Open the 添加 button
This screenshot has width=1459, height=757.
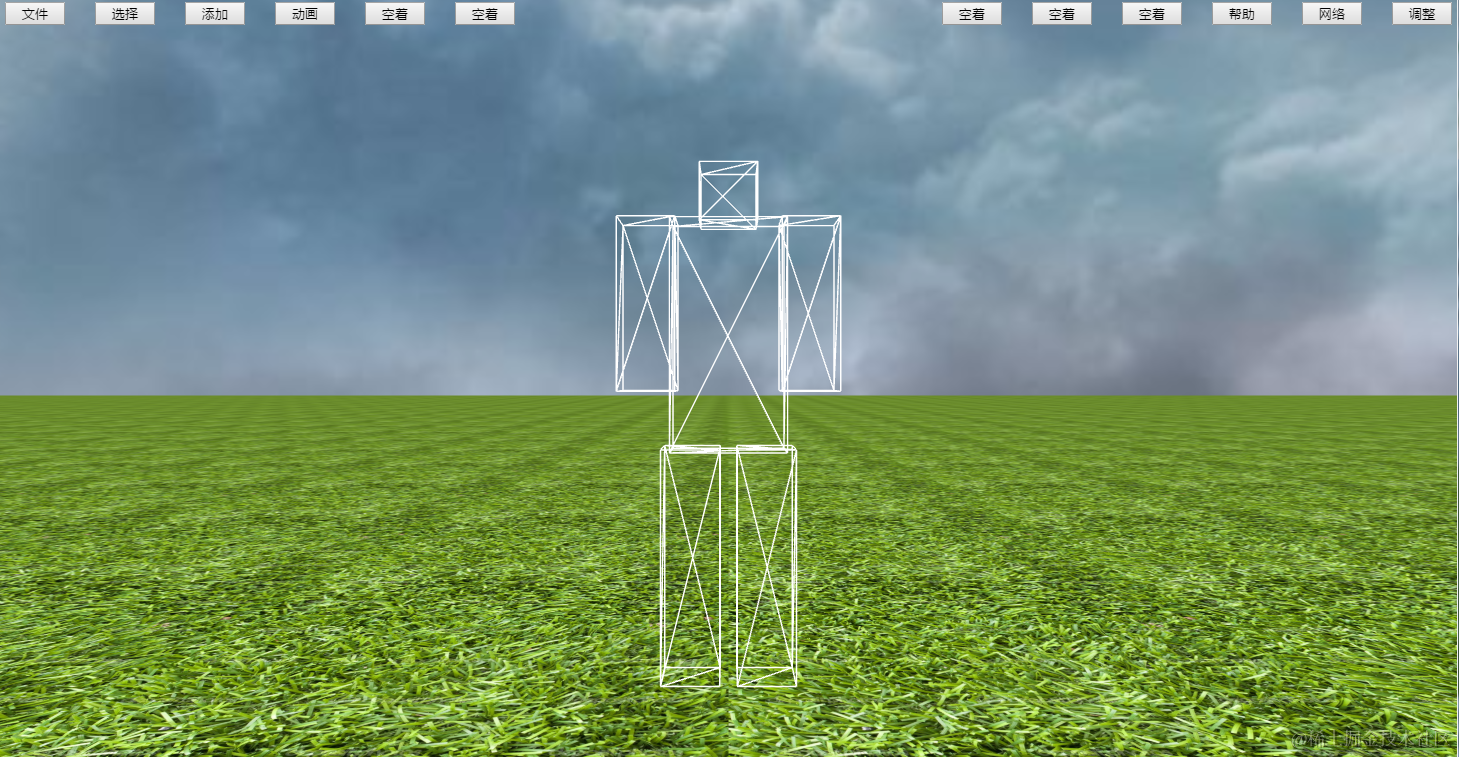click(x=215, y=14)
